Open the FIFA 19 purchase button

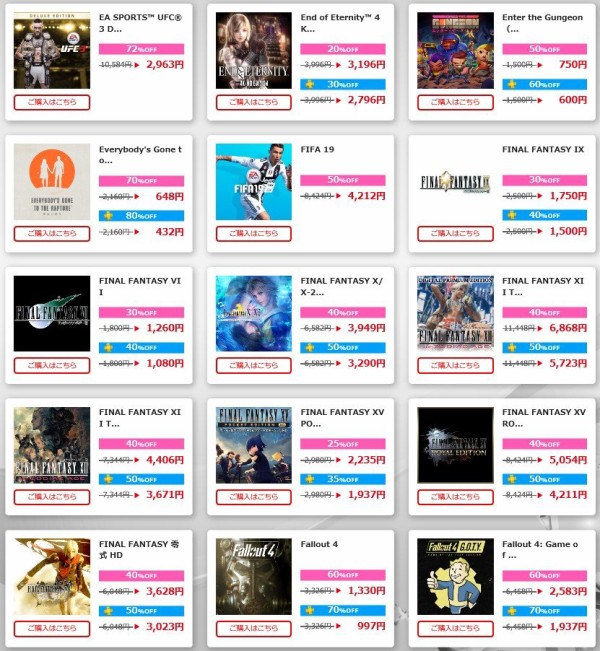tap(254, 233)
